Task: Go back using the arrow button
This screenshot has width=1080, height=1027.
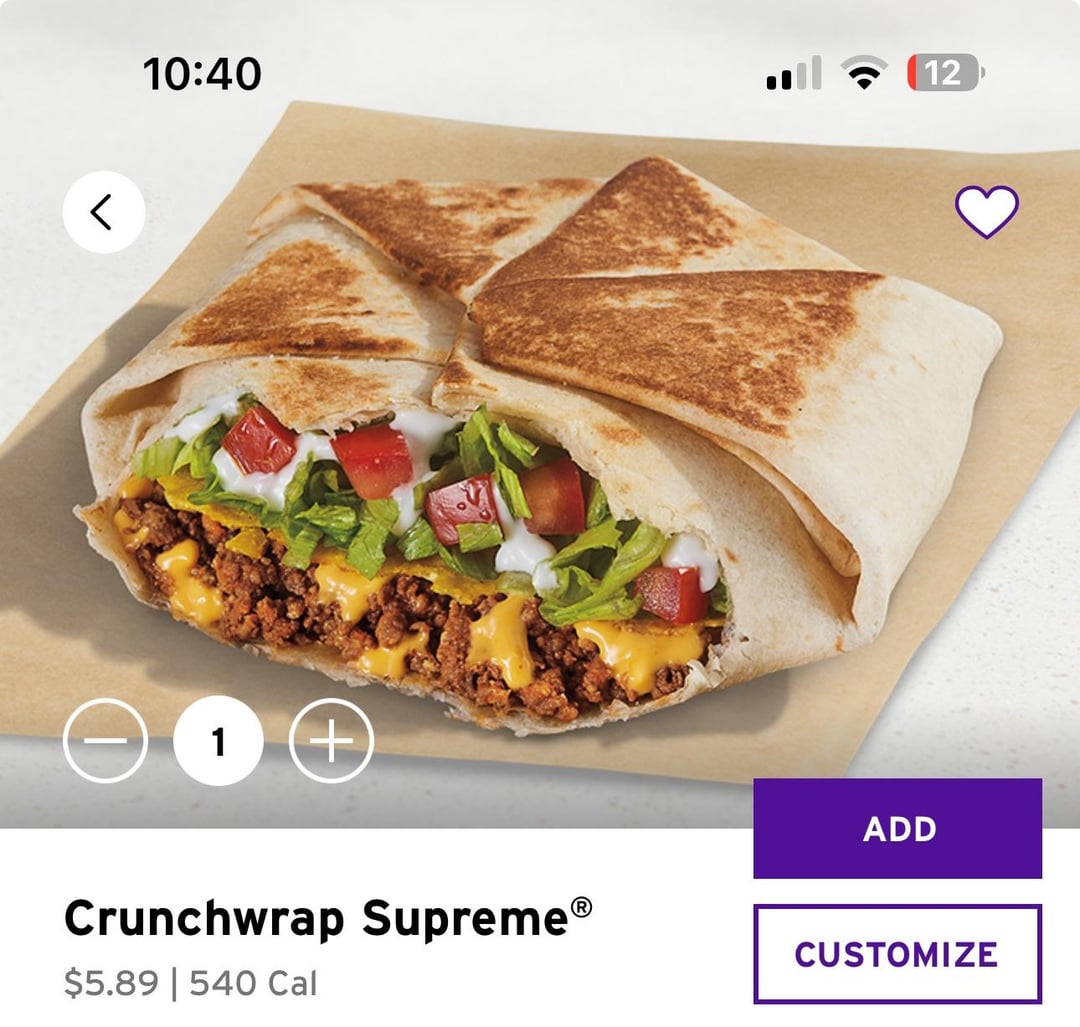Action: pos(104,212)
